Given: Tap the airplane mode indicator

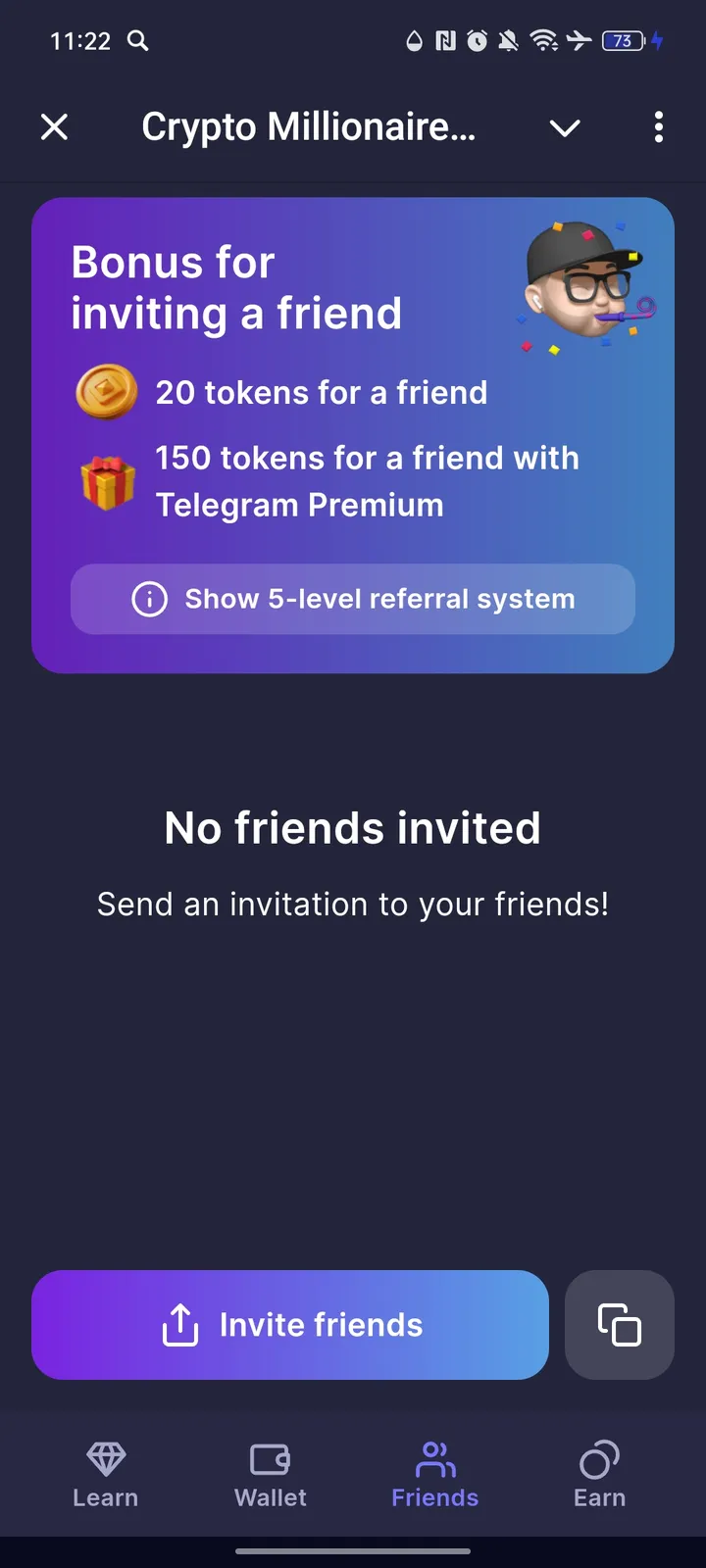Looking at the screenshot, I should tap(578, 41).
